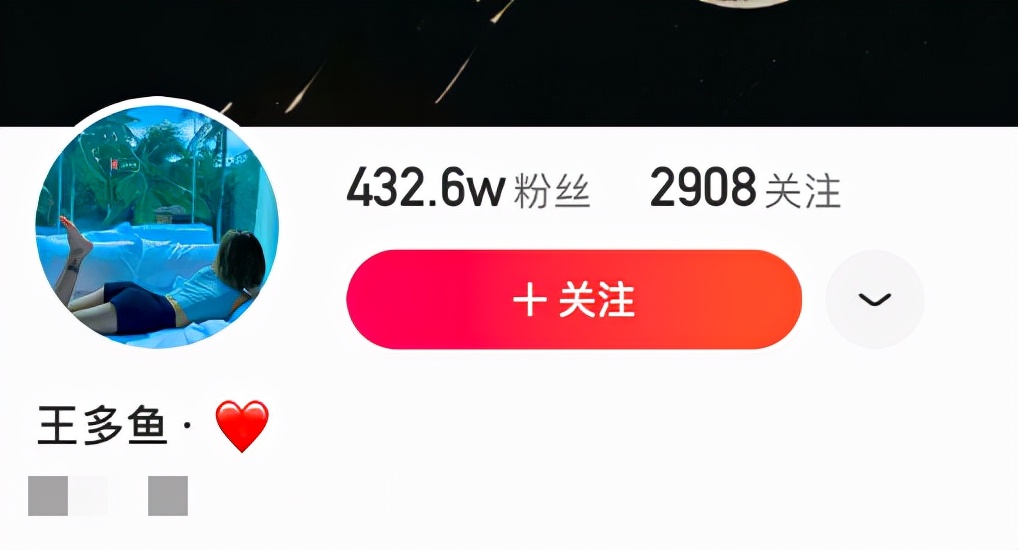Follow with the red 关注 button
The width and height of the screenshot is (1018, 550).
[574, 299]
